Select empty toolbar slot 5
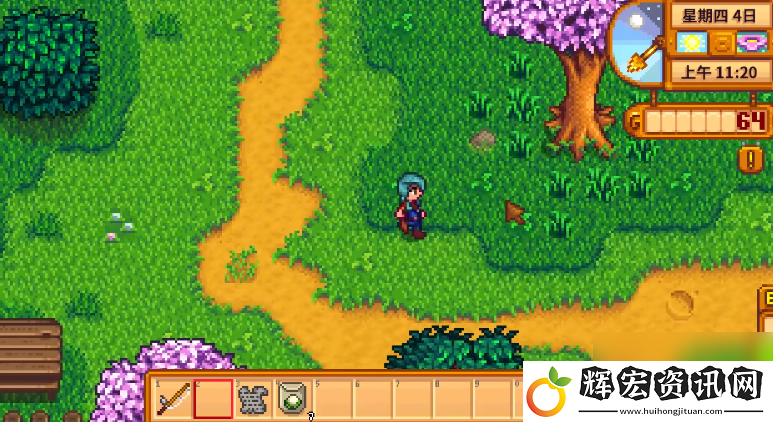Viewport: 773px width, 422px height. [333, 399]
